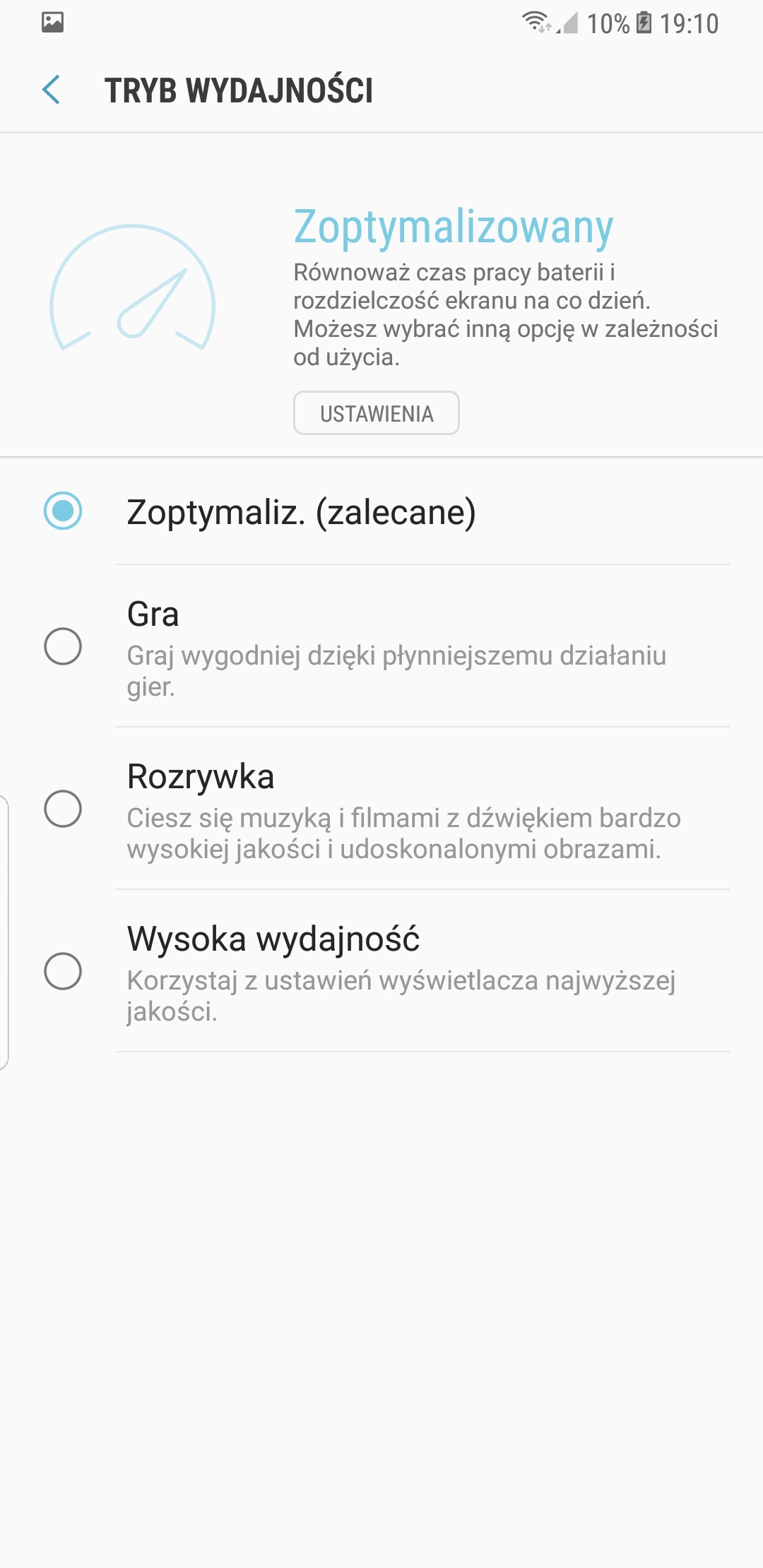This screenshot has width=763, height=1568.
Task: Open the Ustawienia button
Action: [x=377, y=413]
